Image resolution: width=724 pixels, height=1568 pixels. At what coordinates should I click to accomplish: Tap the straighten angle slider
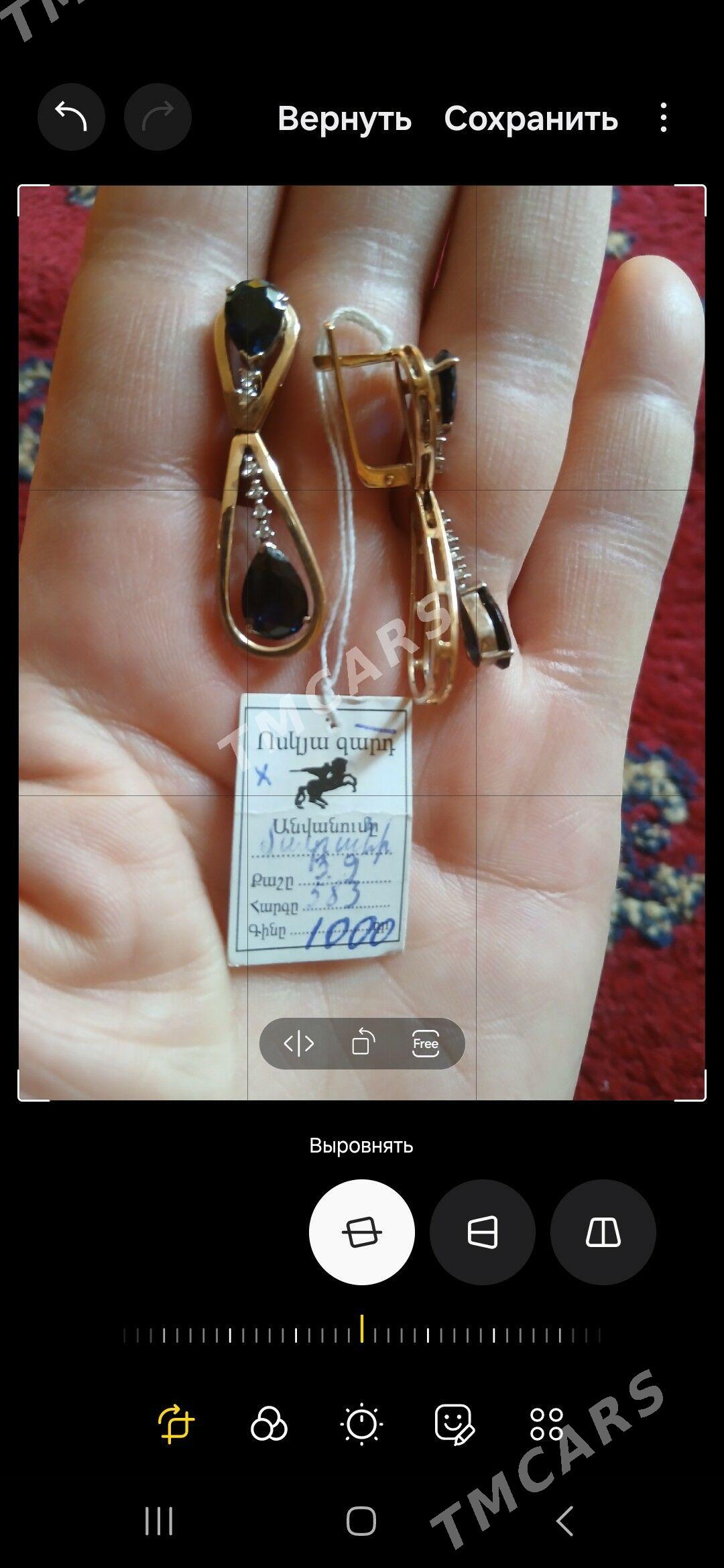point(362,1335)
